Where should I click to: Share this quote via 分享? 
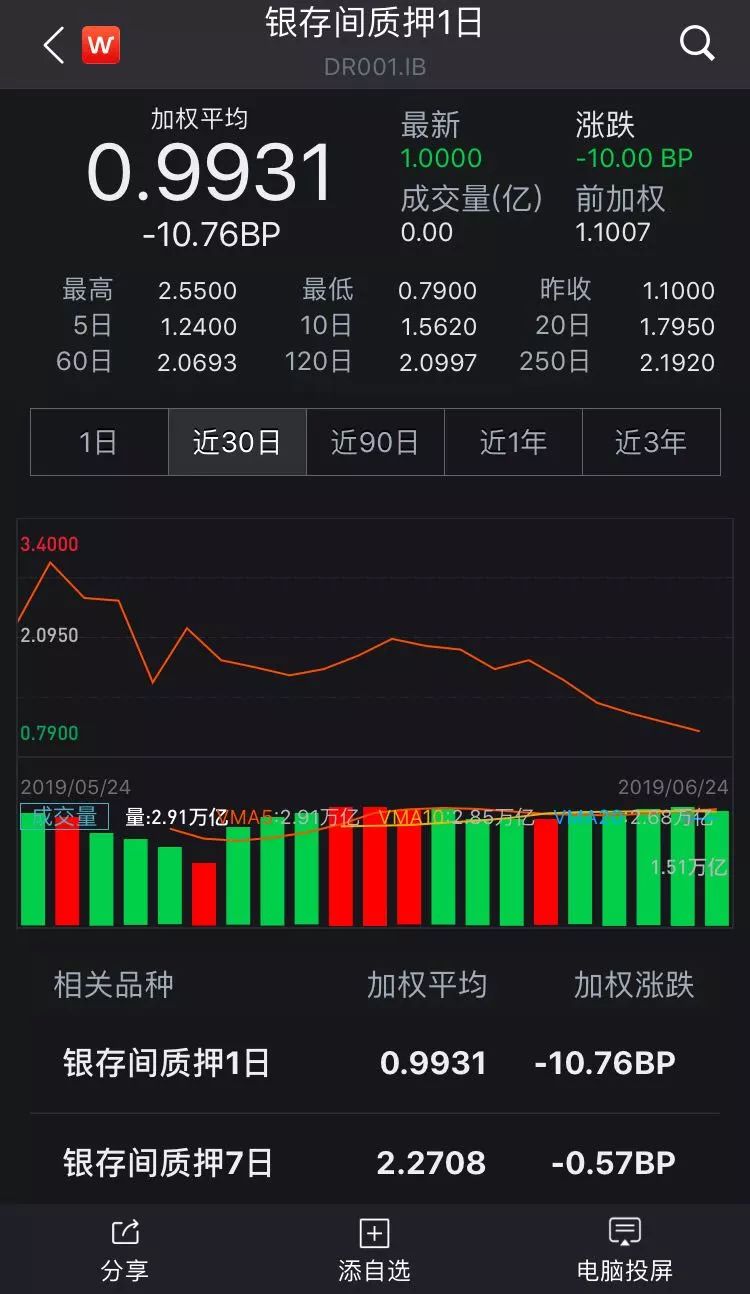[125, 1250]
